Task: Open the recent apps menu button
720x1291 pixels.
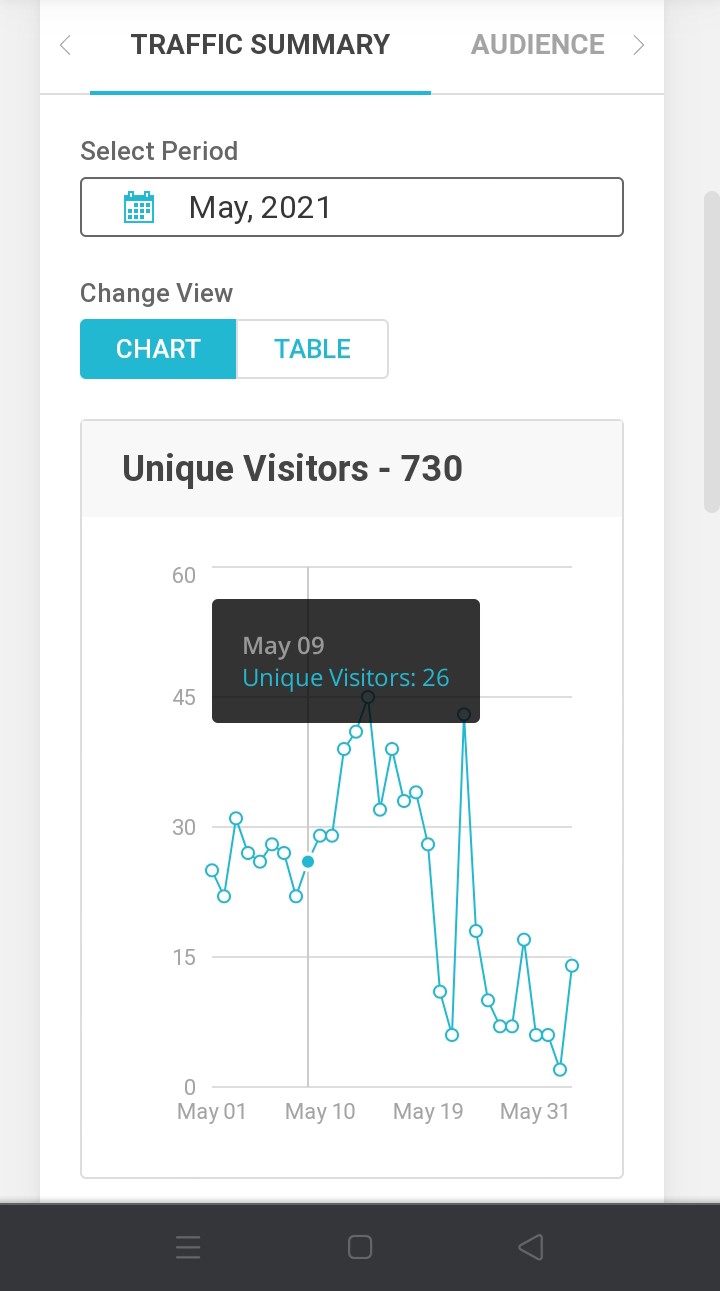Action: [188, 1247]
